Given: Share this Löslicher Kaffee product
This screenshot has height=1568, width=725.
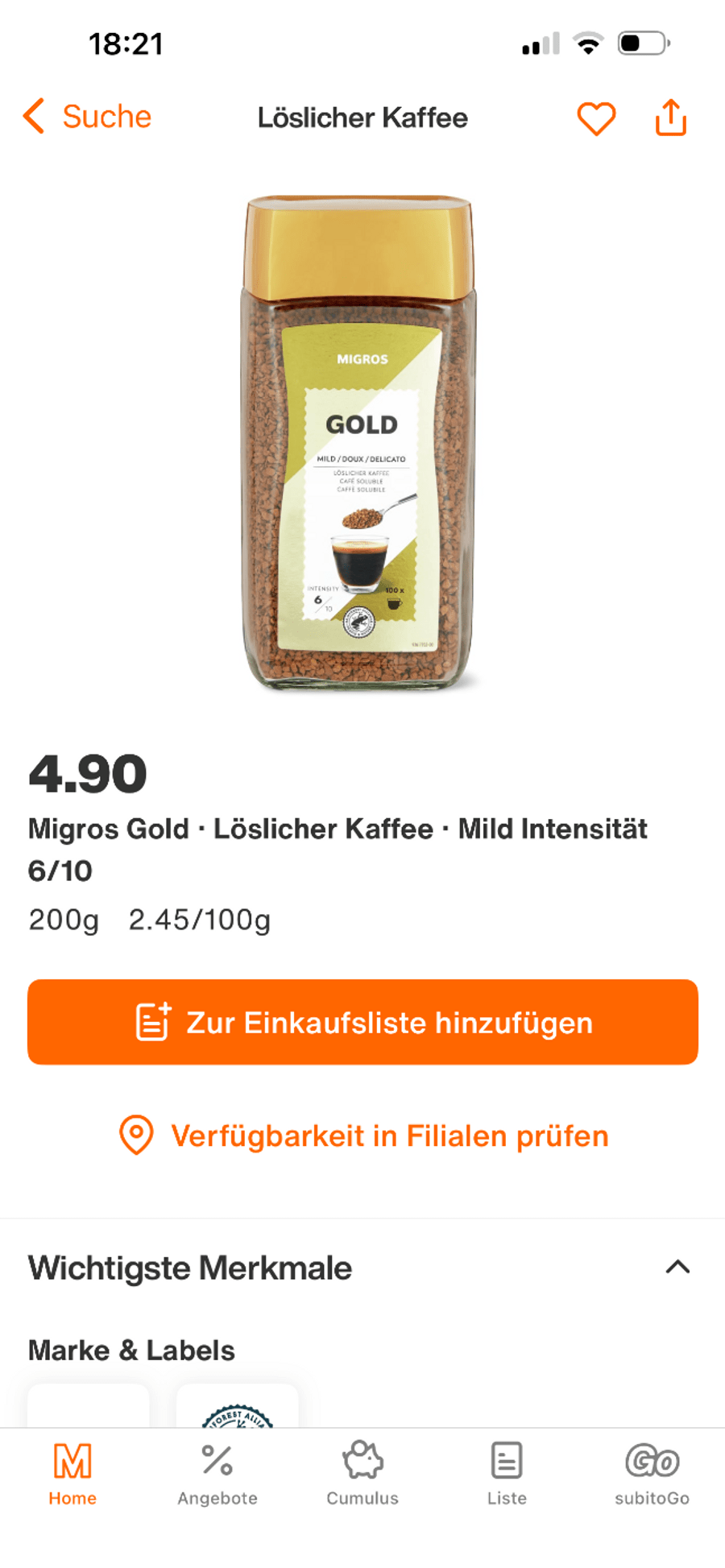Looking at the screenshot, I should [x=670, y=118].
